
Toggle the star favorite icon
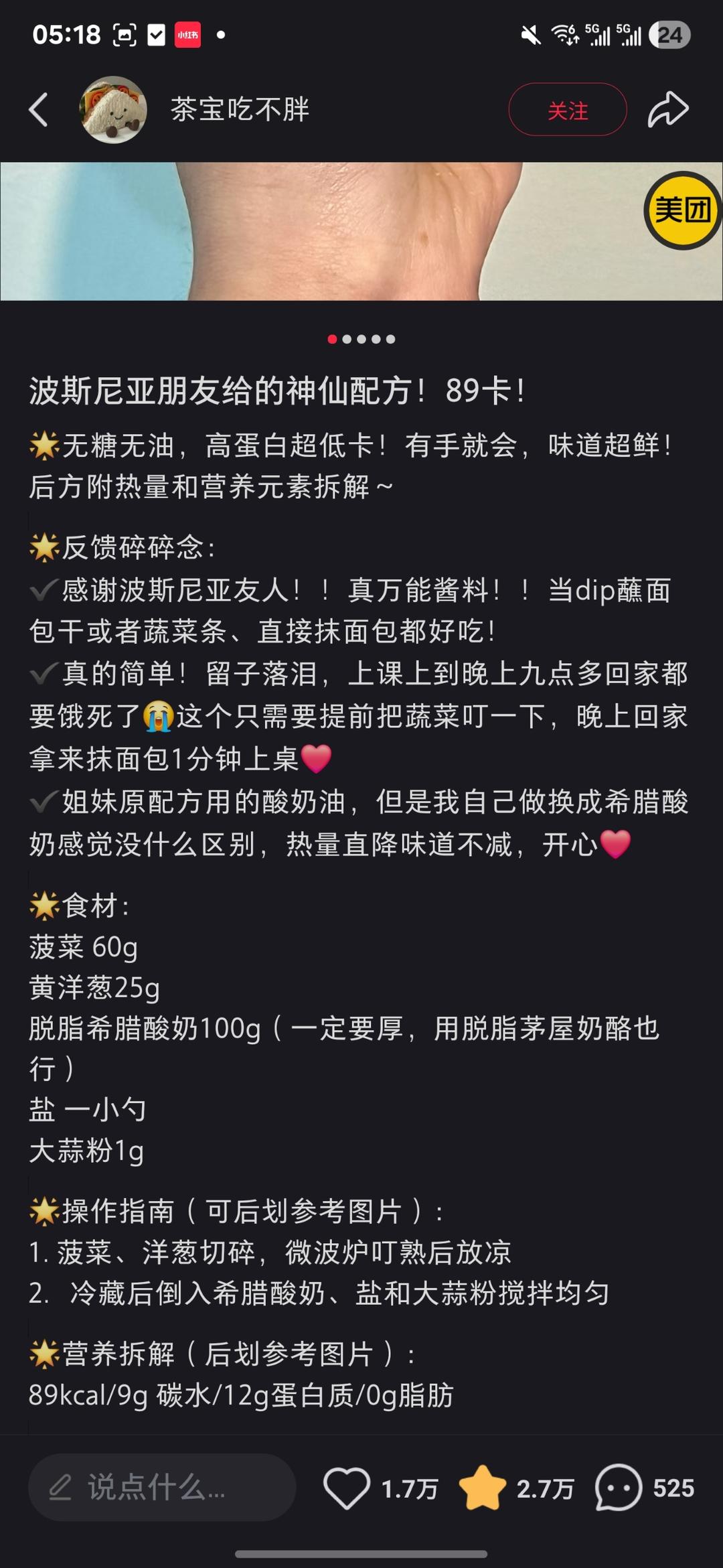click(x=483, y=1488)
